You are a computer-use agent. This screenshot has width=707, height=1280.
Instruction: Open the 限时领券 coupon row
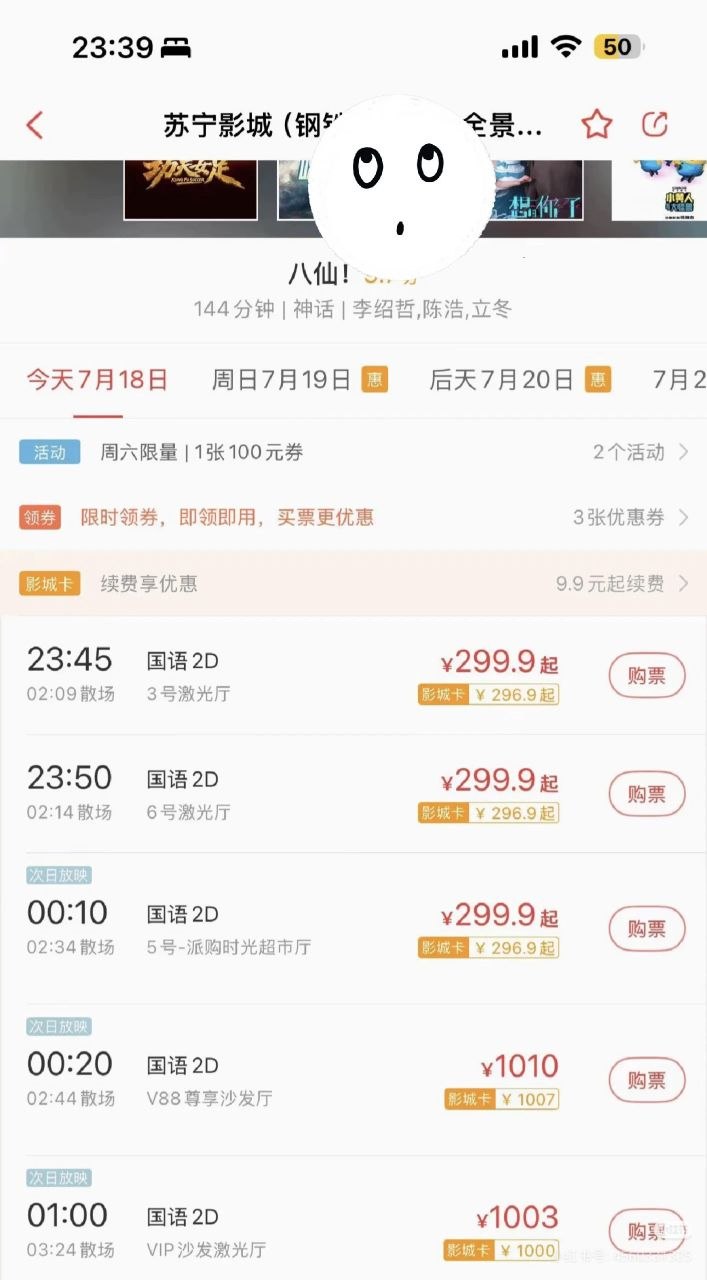point(353,517)
